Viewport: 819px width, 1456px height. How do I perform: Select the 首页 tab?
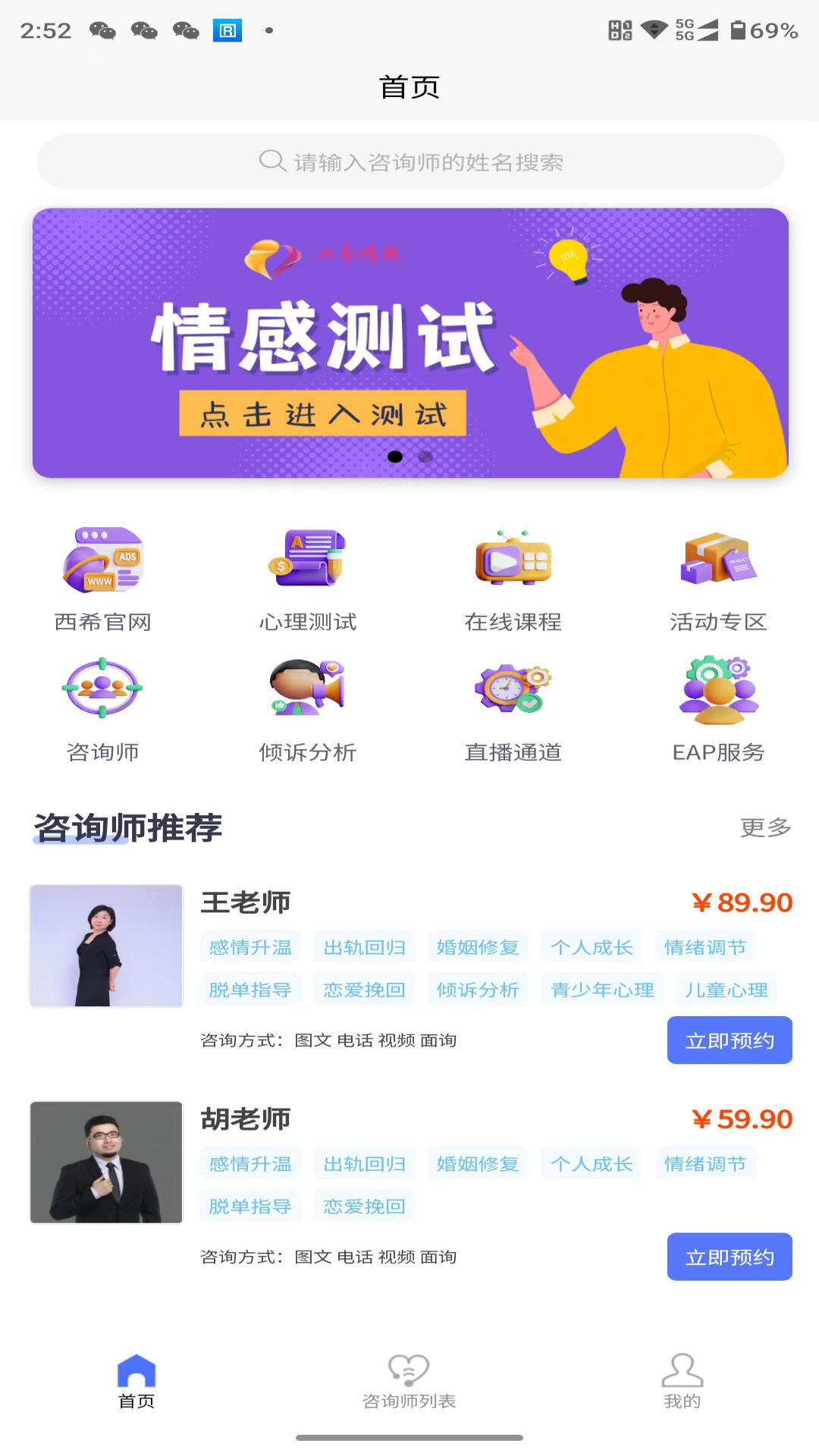[x=136, y=1382]
